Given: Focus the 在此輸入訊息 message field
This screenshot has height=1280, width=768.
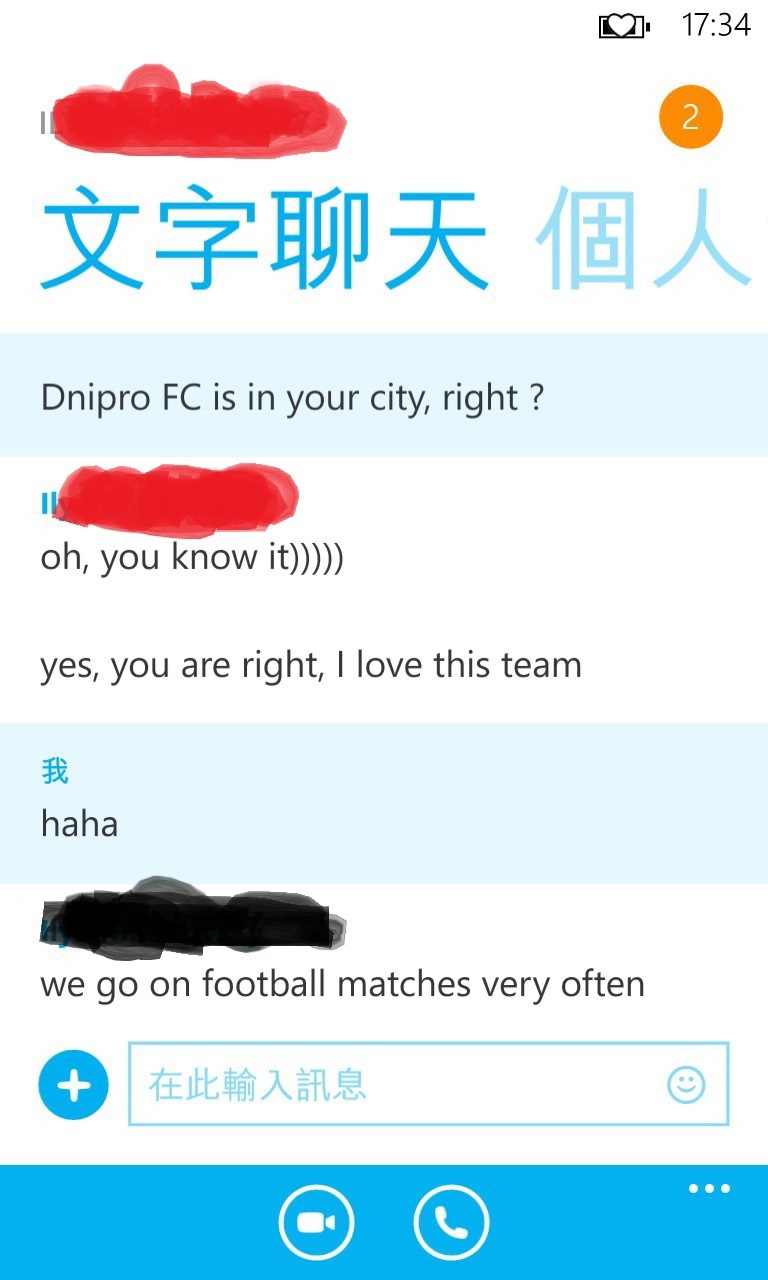Looking at the screenshot, I should pyautogui.click(x=428, y=1084).
